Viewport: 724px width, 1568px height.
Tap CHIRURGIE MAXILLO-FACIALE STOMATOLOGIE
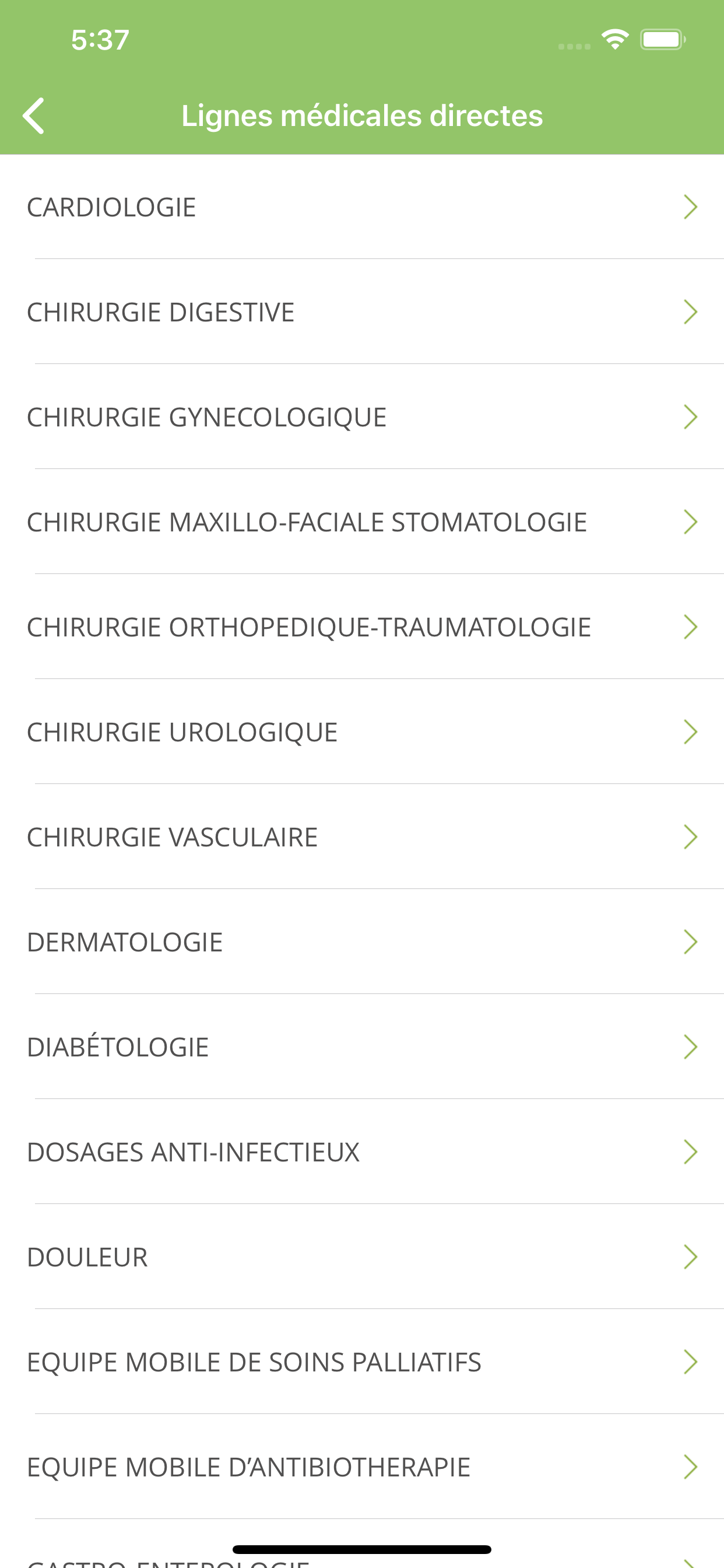click(x=362, y=521)
